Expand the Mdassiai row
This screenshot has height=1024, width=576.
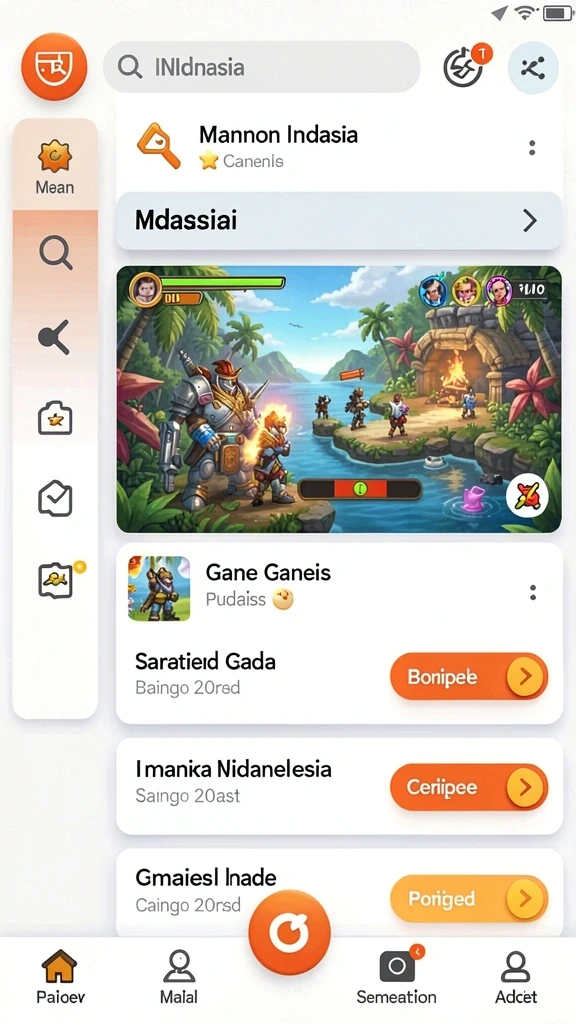[339, 221]
